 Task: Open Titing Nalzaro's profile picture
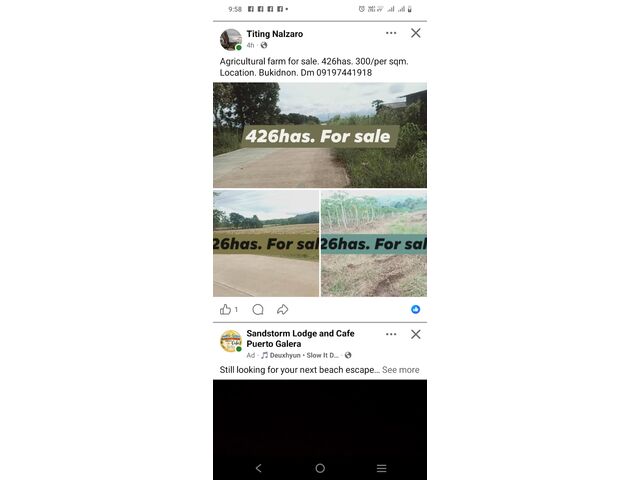(231, 39)
